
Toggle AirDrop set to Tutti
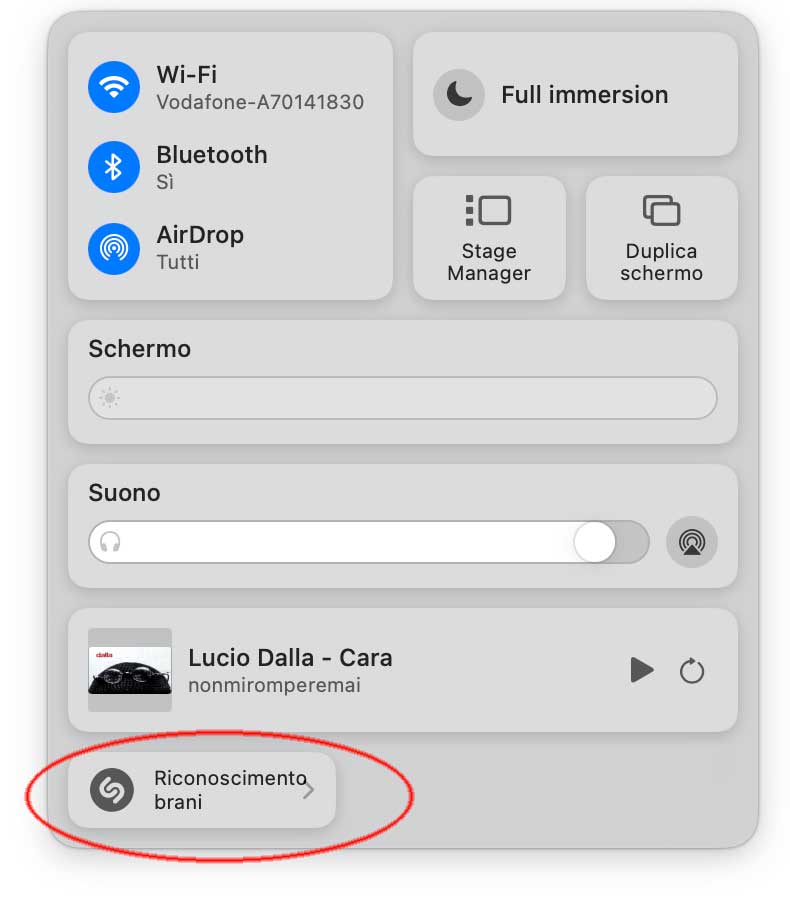tap(113, 247)
